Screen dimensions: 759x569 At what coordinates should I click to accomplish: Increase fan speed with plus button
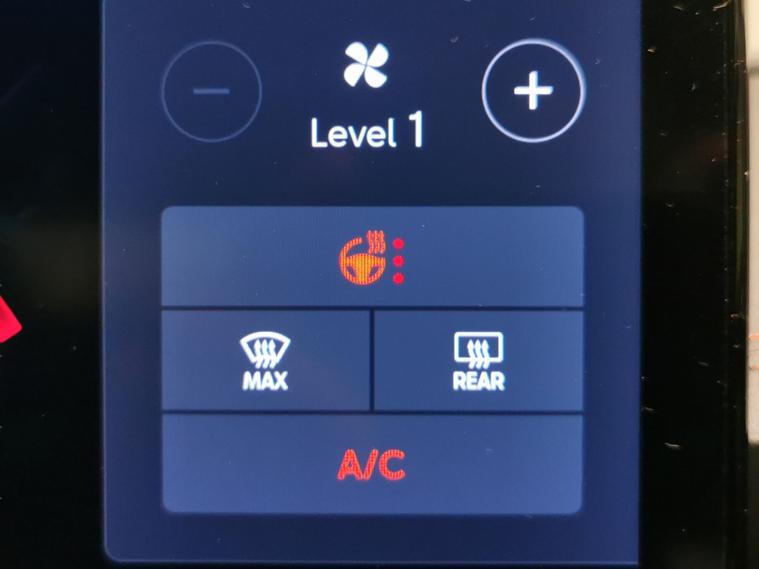click(x=533, y=92)
